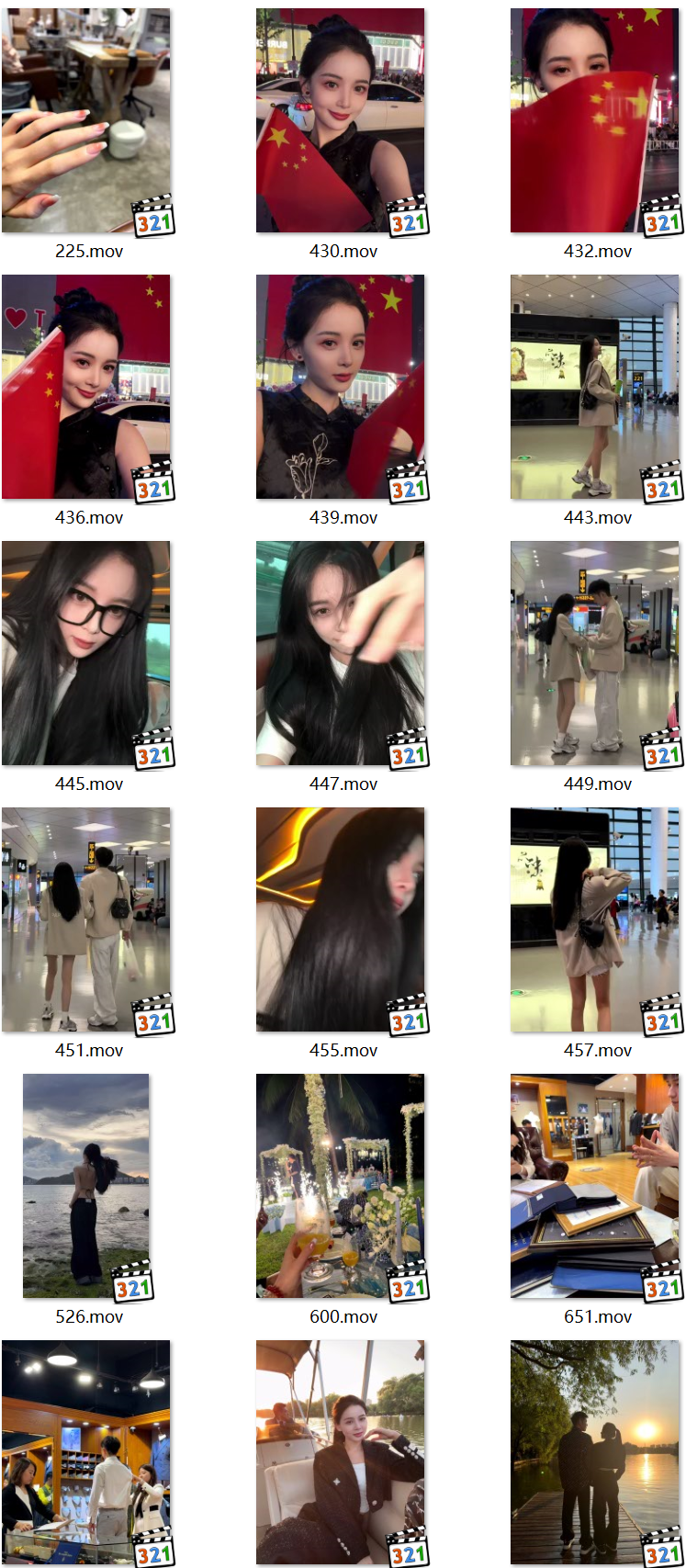686x1568 pixels.
Task: Open the 445.mov file
Action: pos(86,653)
